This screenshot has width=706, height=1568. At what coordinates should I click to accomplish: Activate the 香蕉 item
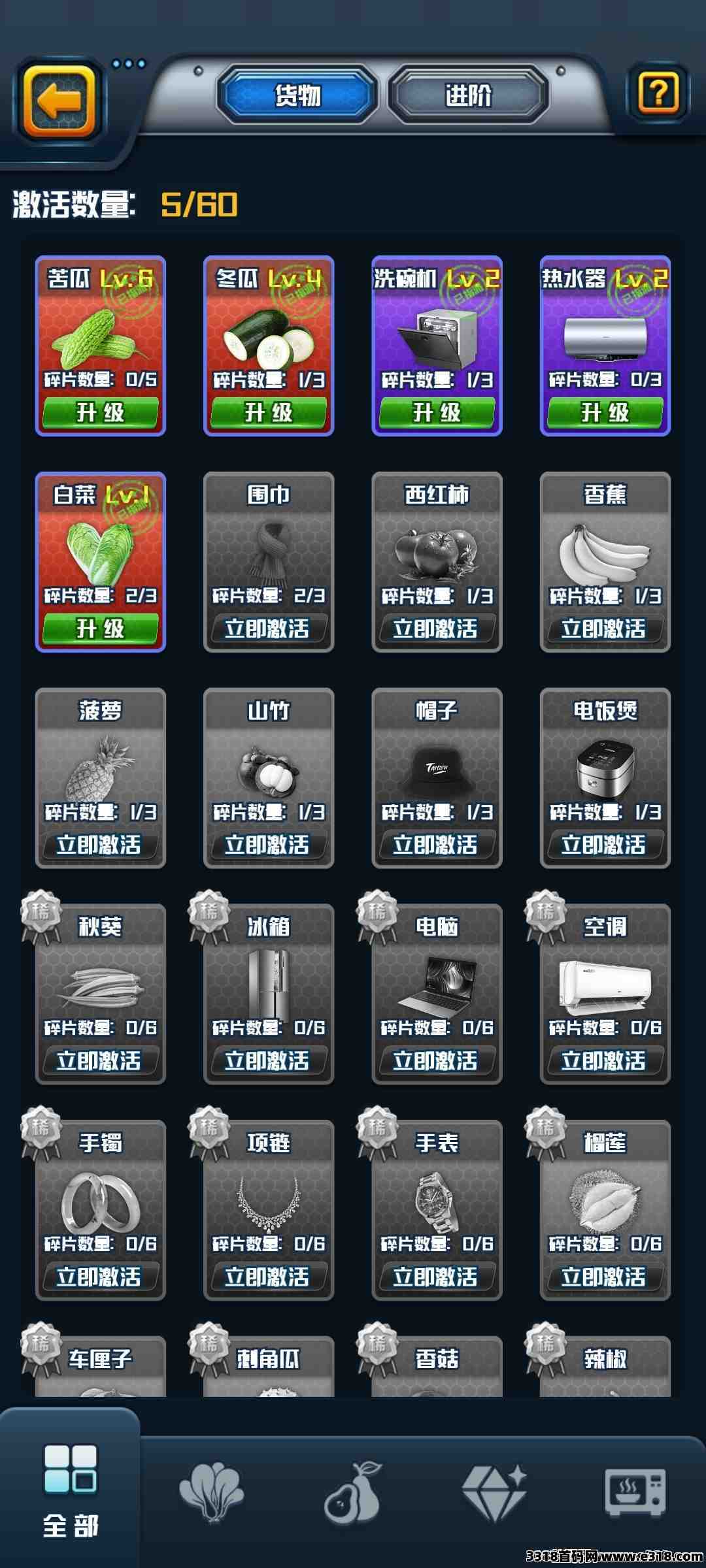coord(605,629)
